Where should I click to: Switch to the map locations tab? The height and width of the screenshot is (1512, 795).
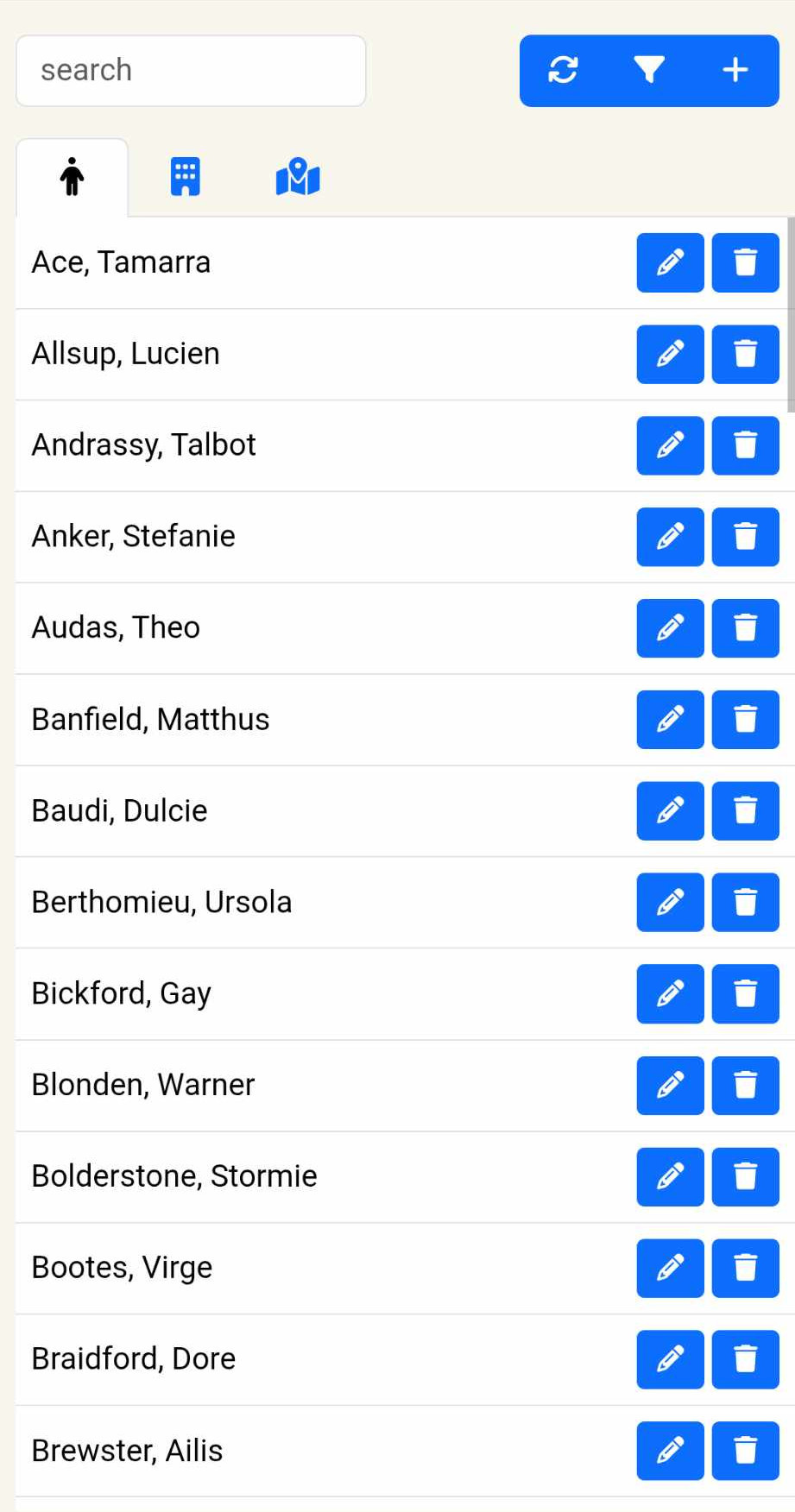(x=298, y=177)
